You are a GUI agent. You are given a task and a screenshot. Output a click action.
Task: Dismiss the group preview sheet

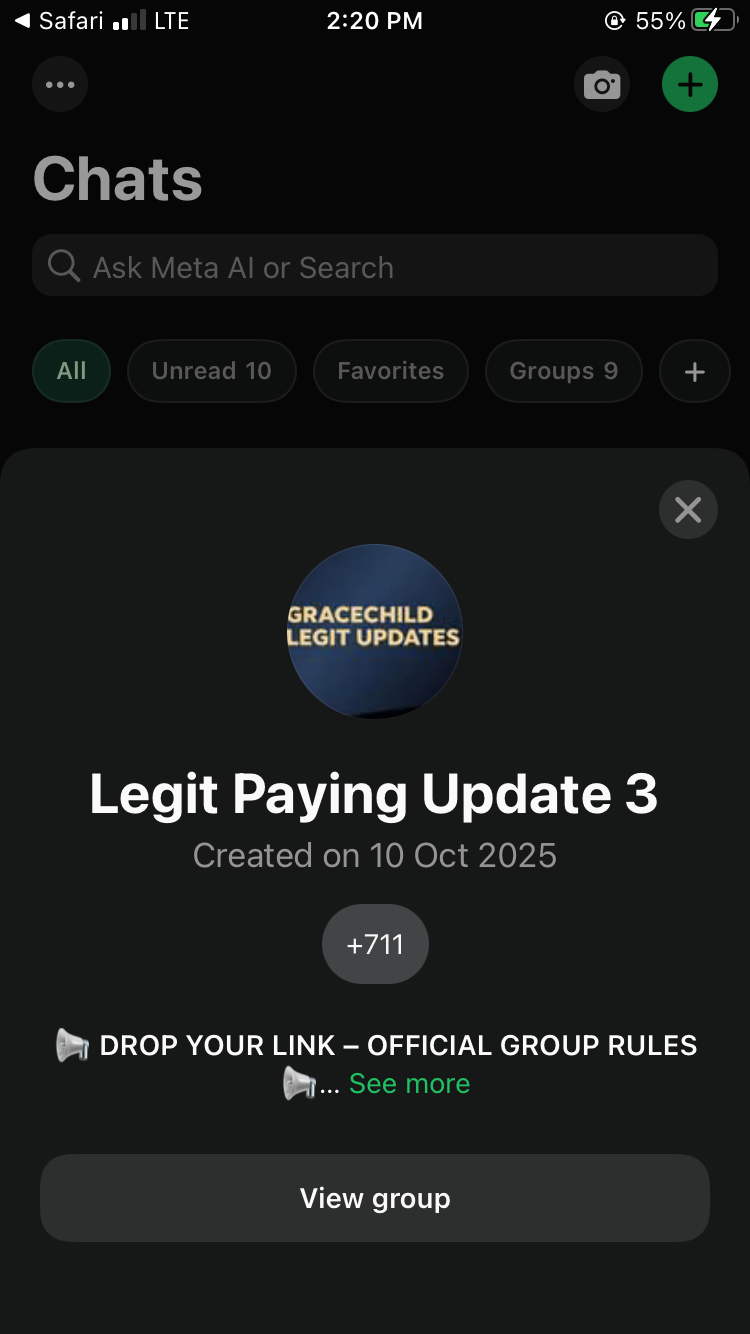[688, 510]
